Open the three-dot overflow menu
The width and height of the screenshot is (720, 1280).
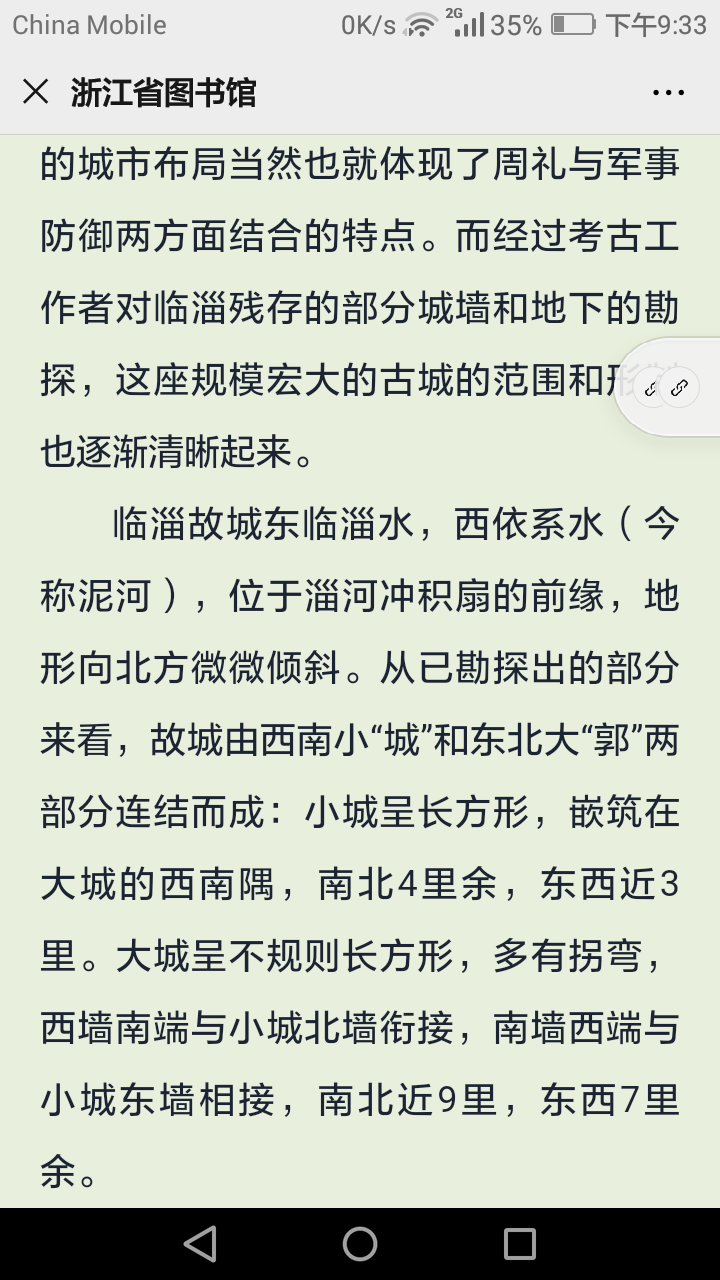(668, 93)
